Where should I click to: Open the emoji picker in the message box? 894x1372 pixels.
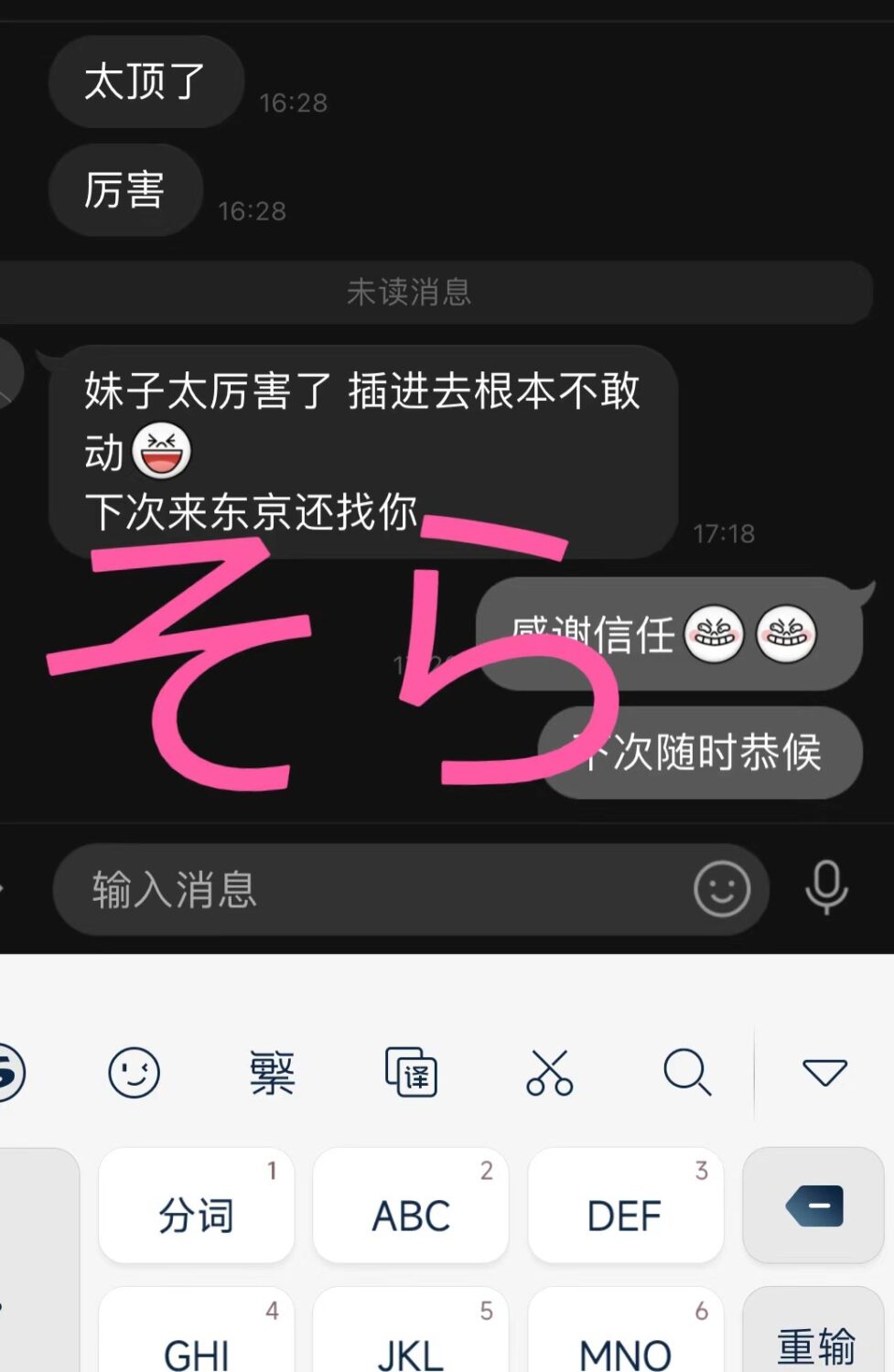pyautogui.click(x=722, y=889)
